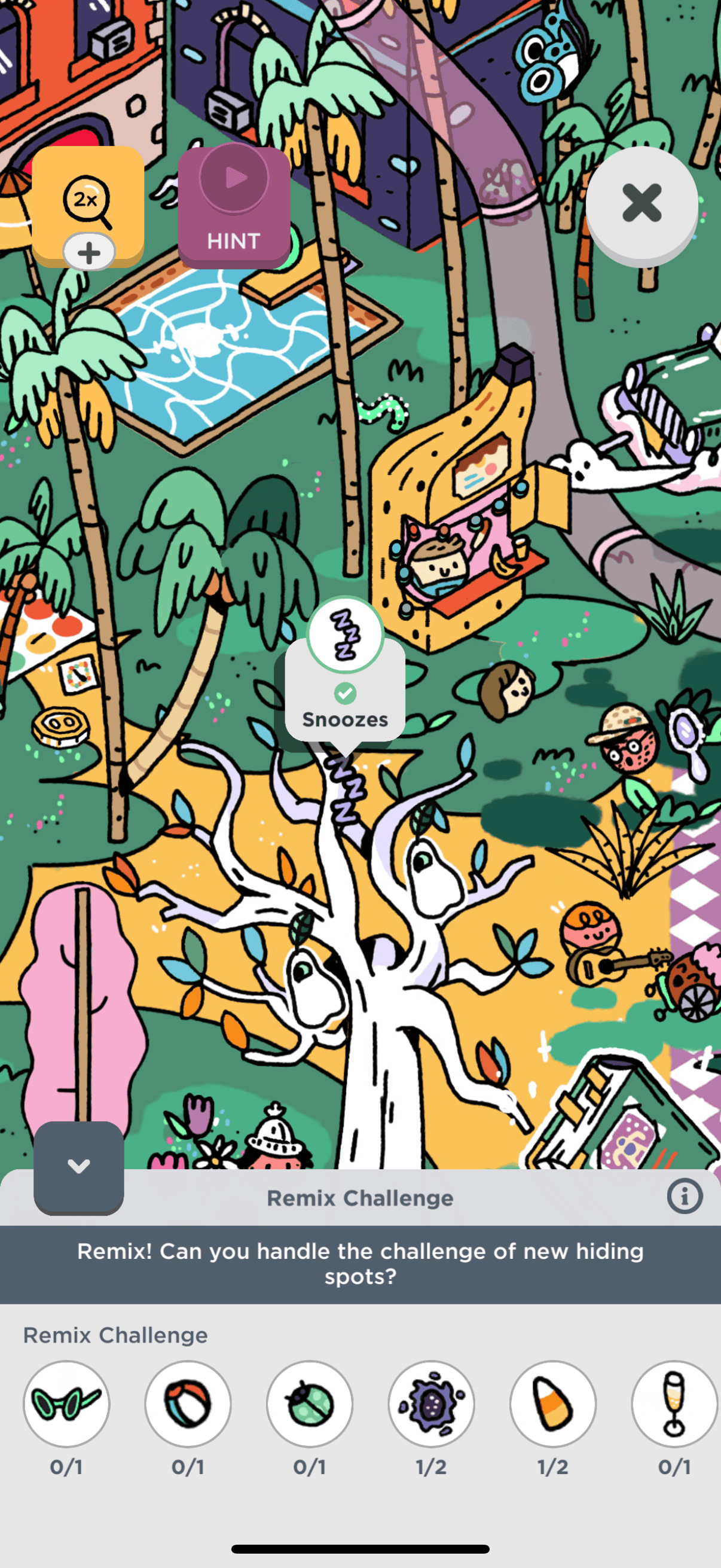Select the green sunglasses target item
Image resolution: width=721 pixels, height=1568 pixels.
pyautogui.click(x=66, y=1403)
